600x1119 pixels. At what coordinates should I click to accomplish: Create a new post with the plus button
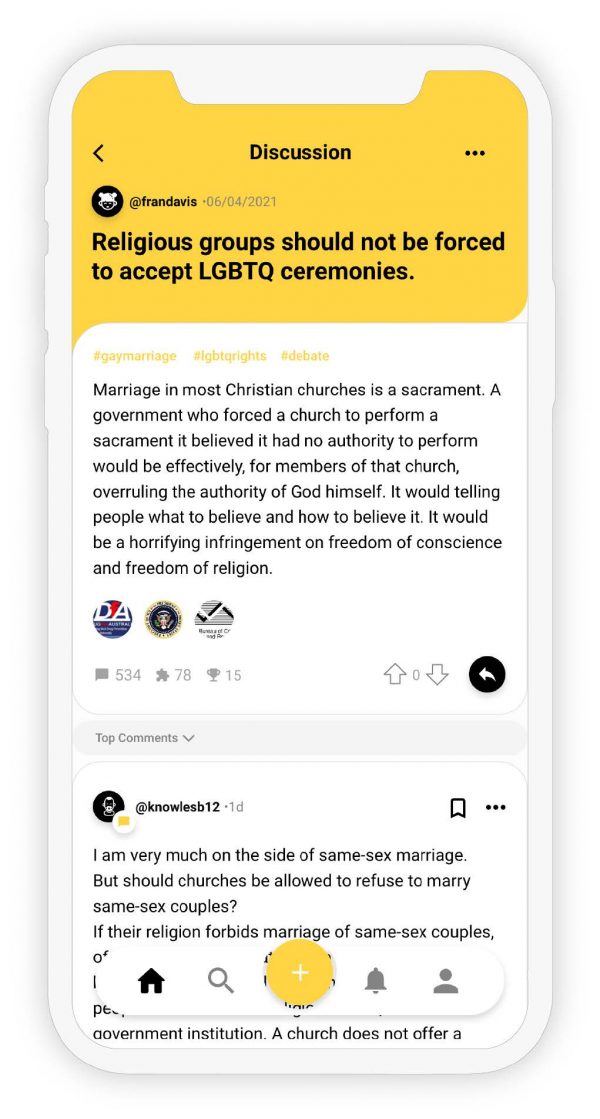(x=300, y=973)
